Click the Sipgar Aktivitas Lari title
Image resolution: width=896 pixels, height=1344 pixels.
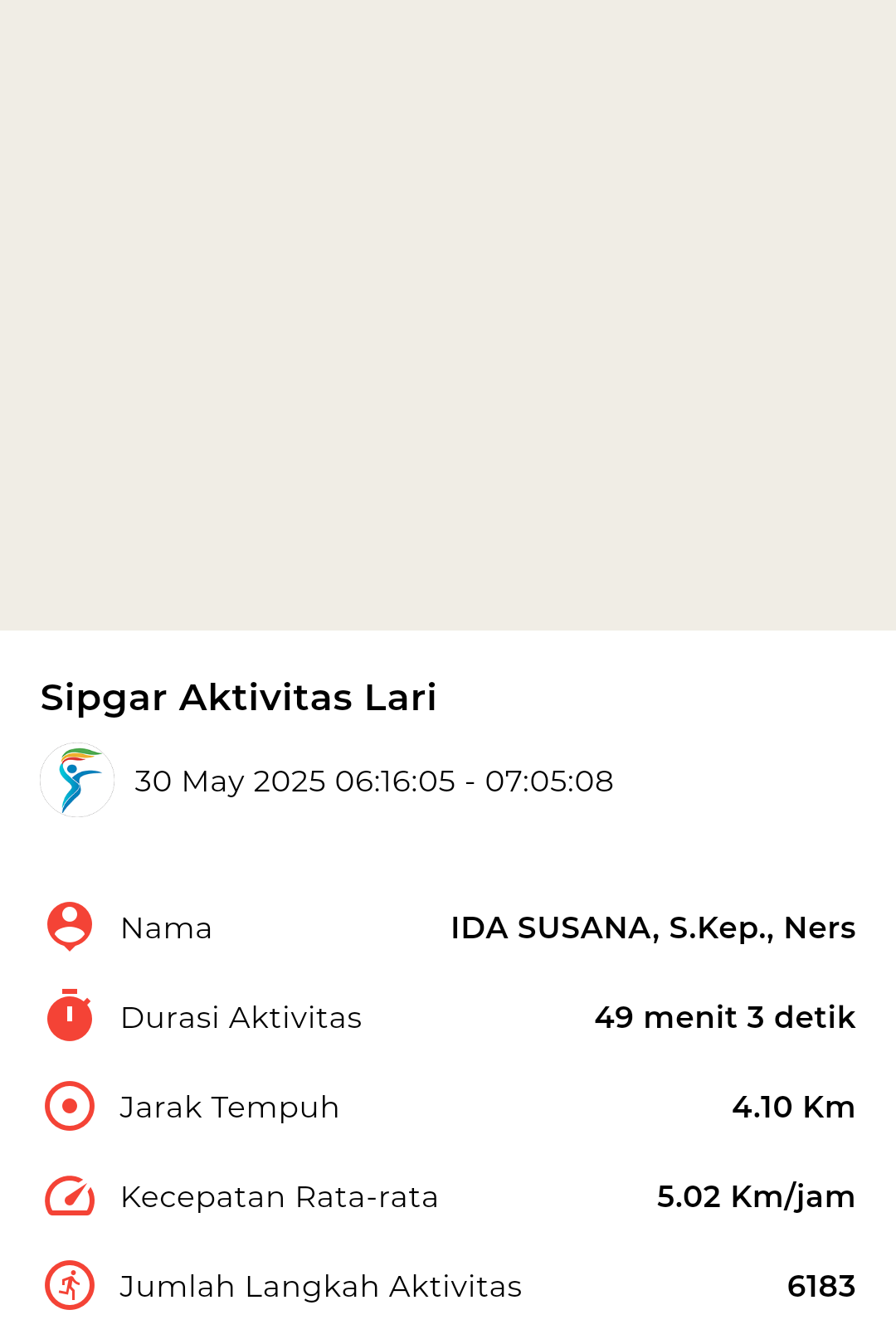[x=240, y=698]
